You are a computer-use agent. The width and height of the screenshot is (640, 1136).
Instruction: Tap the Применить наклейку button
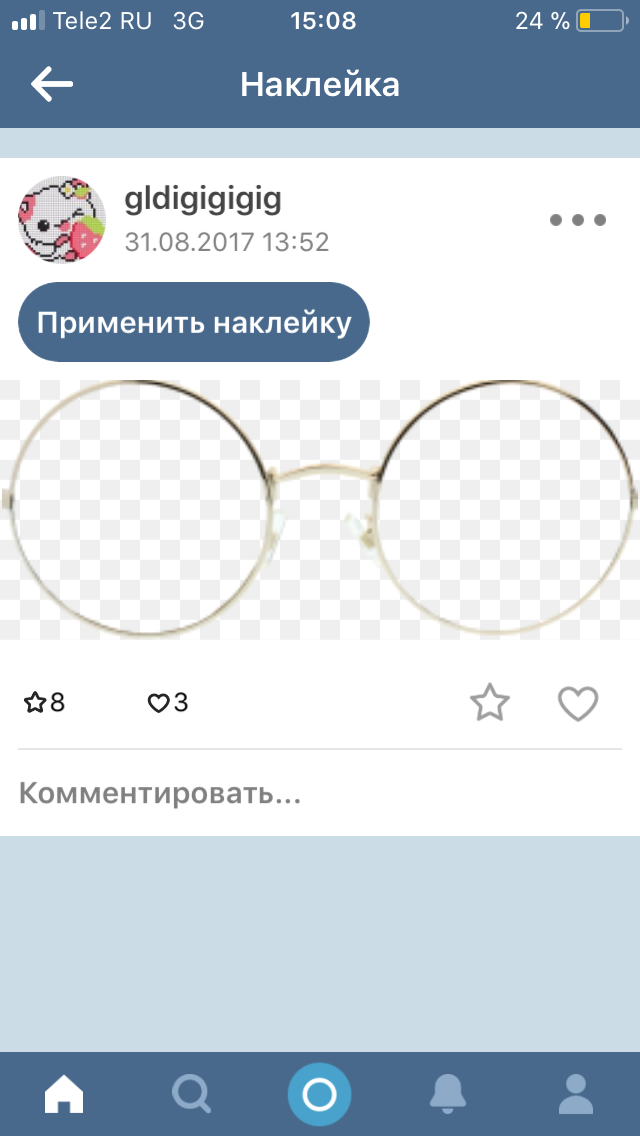point(194,322)
